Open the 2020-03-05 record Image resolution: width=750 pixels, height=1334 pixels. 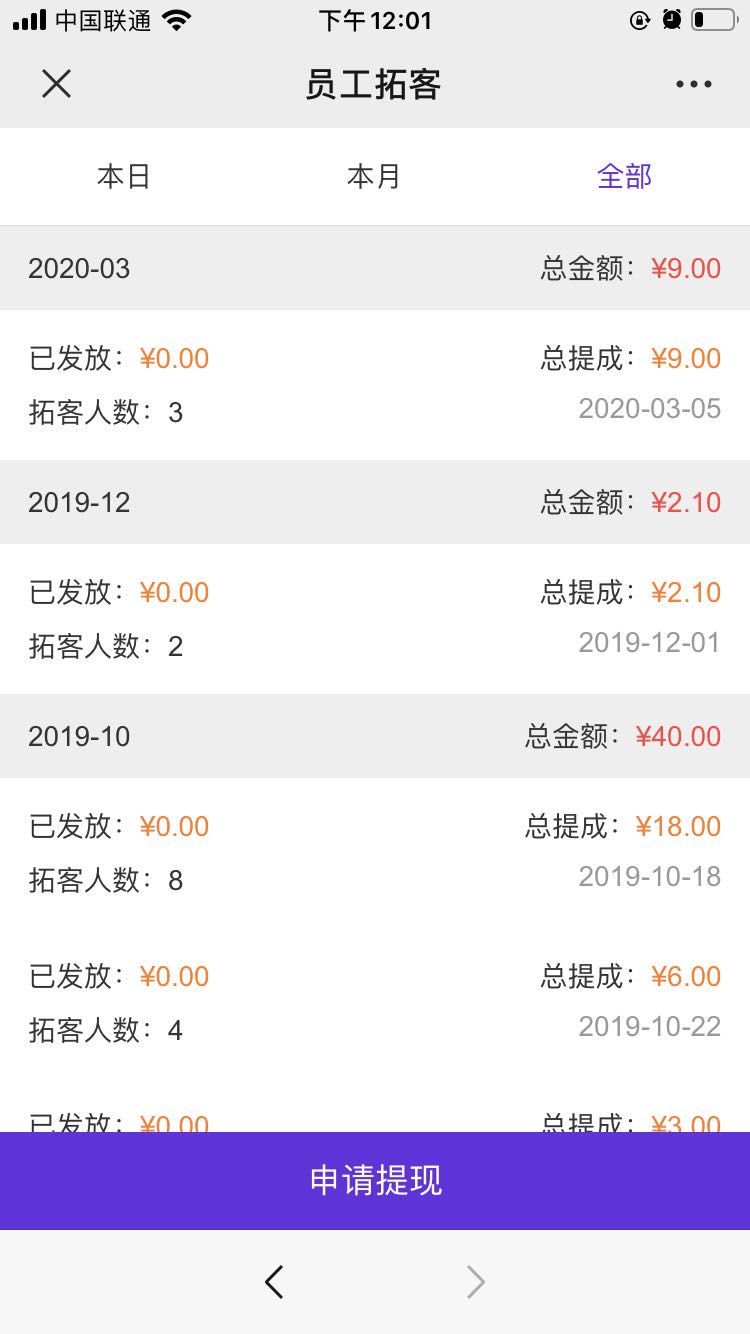[375, 385]
